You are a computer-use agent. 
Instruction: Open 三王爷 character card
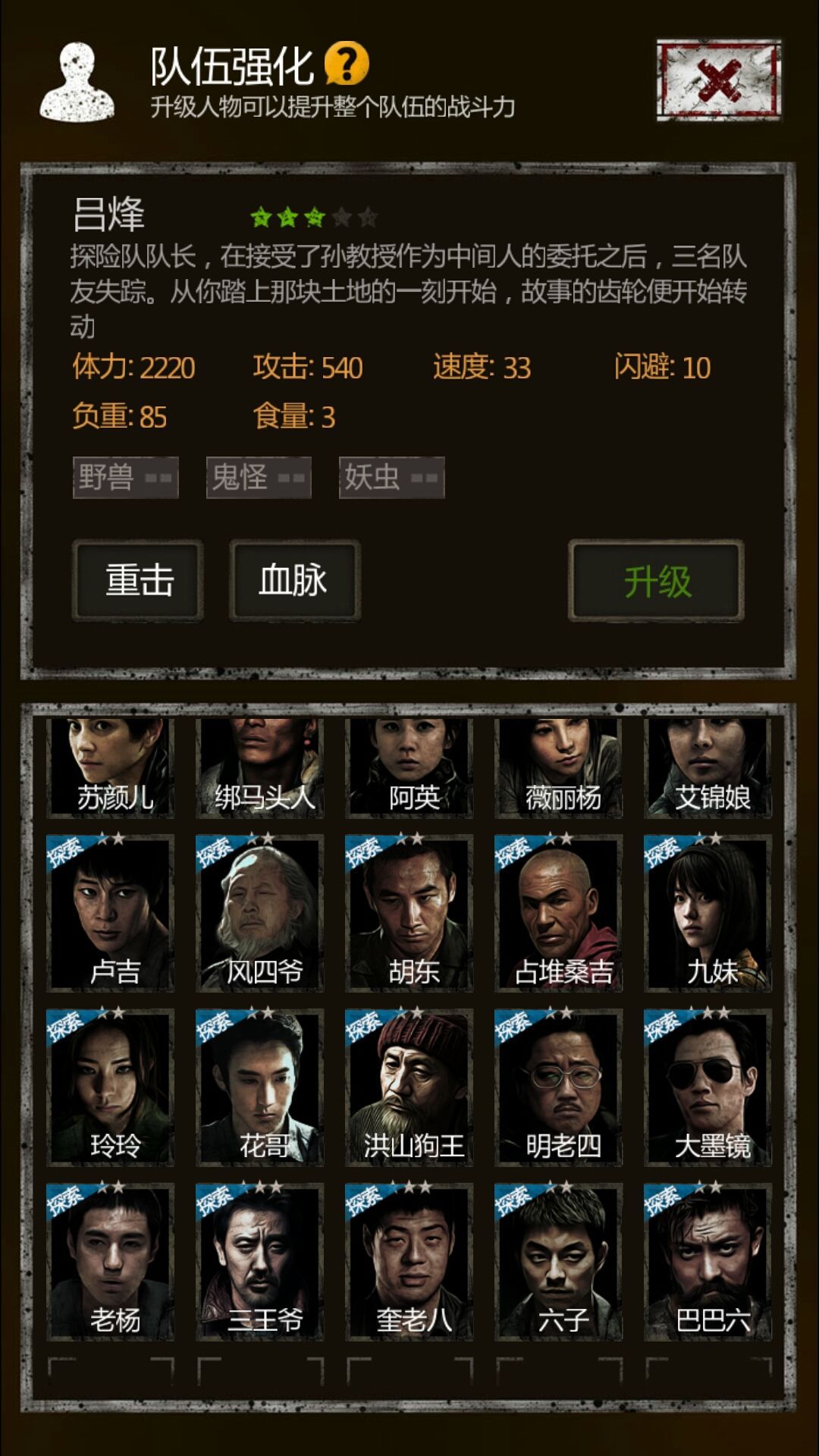point(260,1262)
